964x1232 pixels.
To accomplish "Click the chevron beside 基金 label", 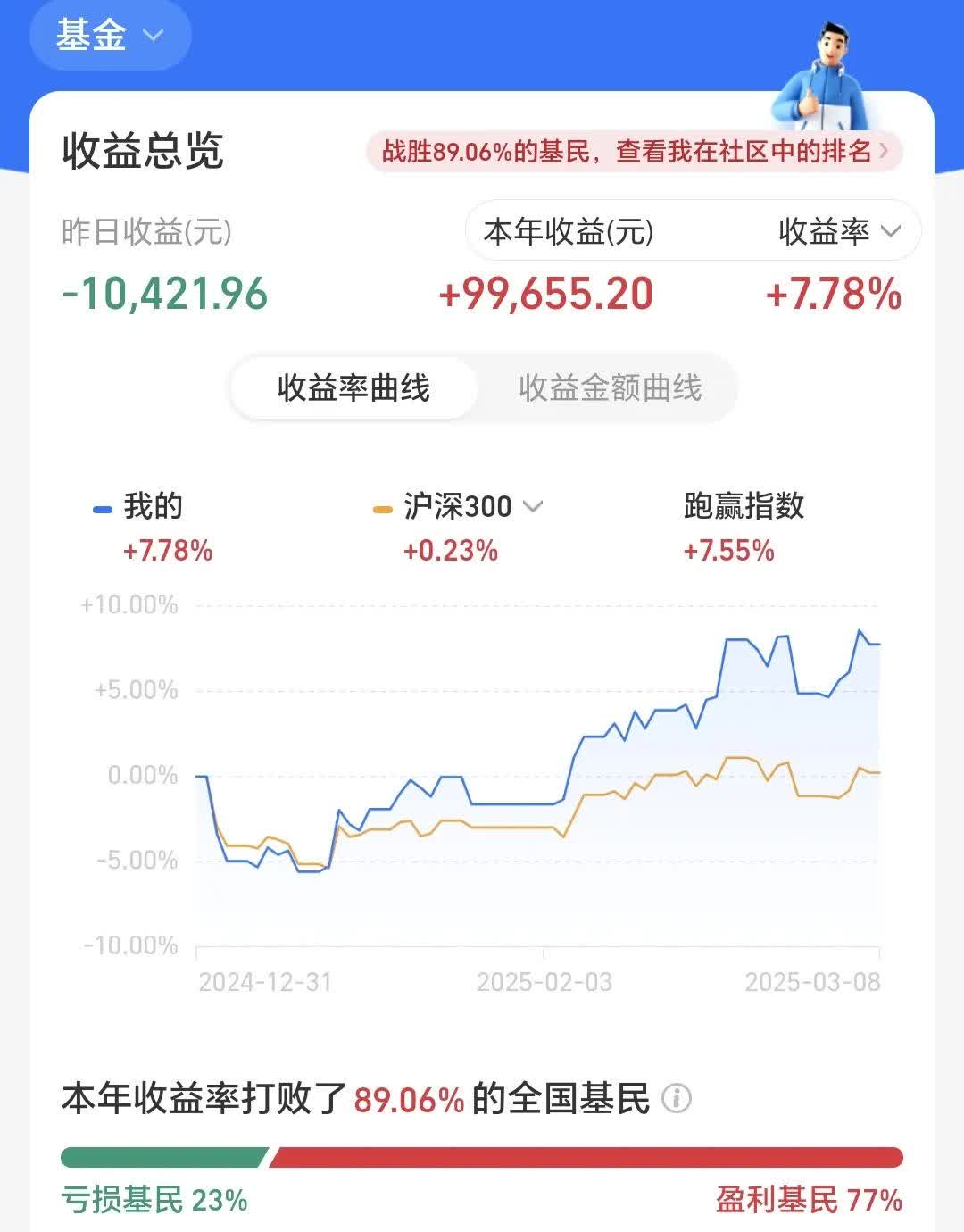I will coord(154,36).
